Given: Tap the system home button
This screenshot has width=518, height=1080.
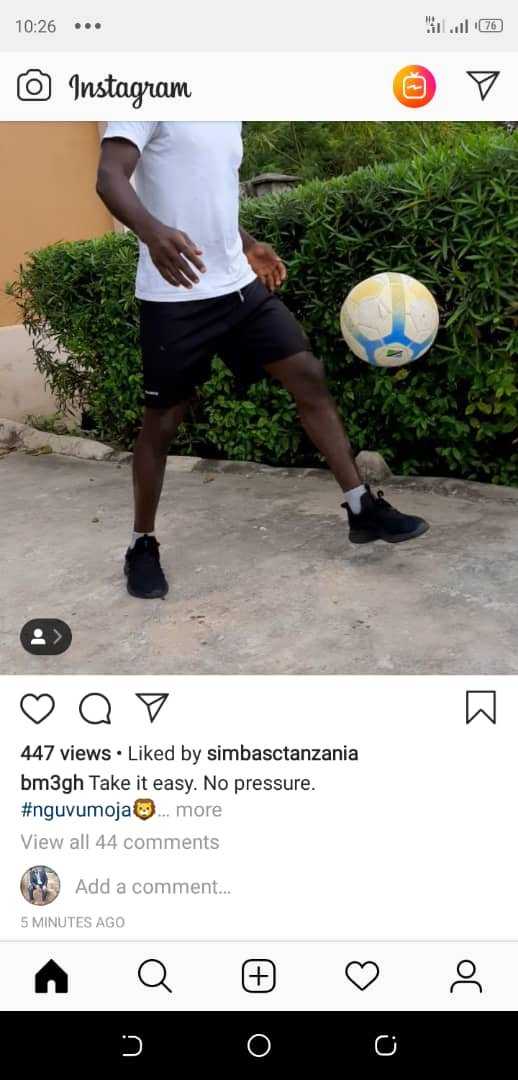Looking at the screenshot, I should [259, 1046].
